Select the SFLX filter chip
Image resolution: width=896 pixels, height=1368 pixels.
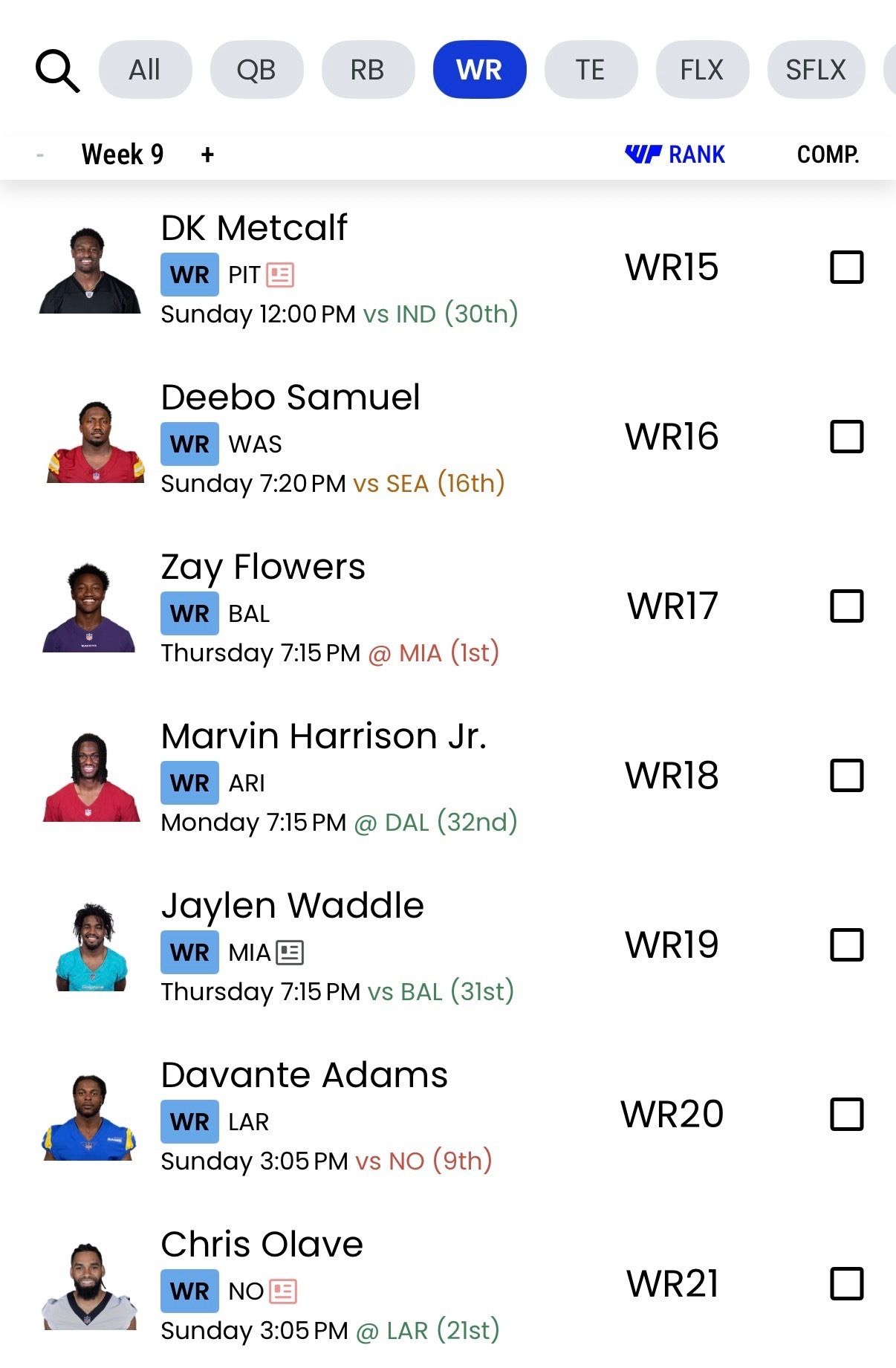pyautogui.click(x=815, y=70)
